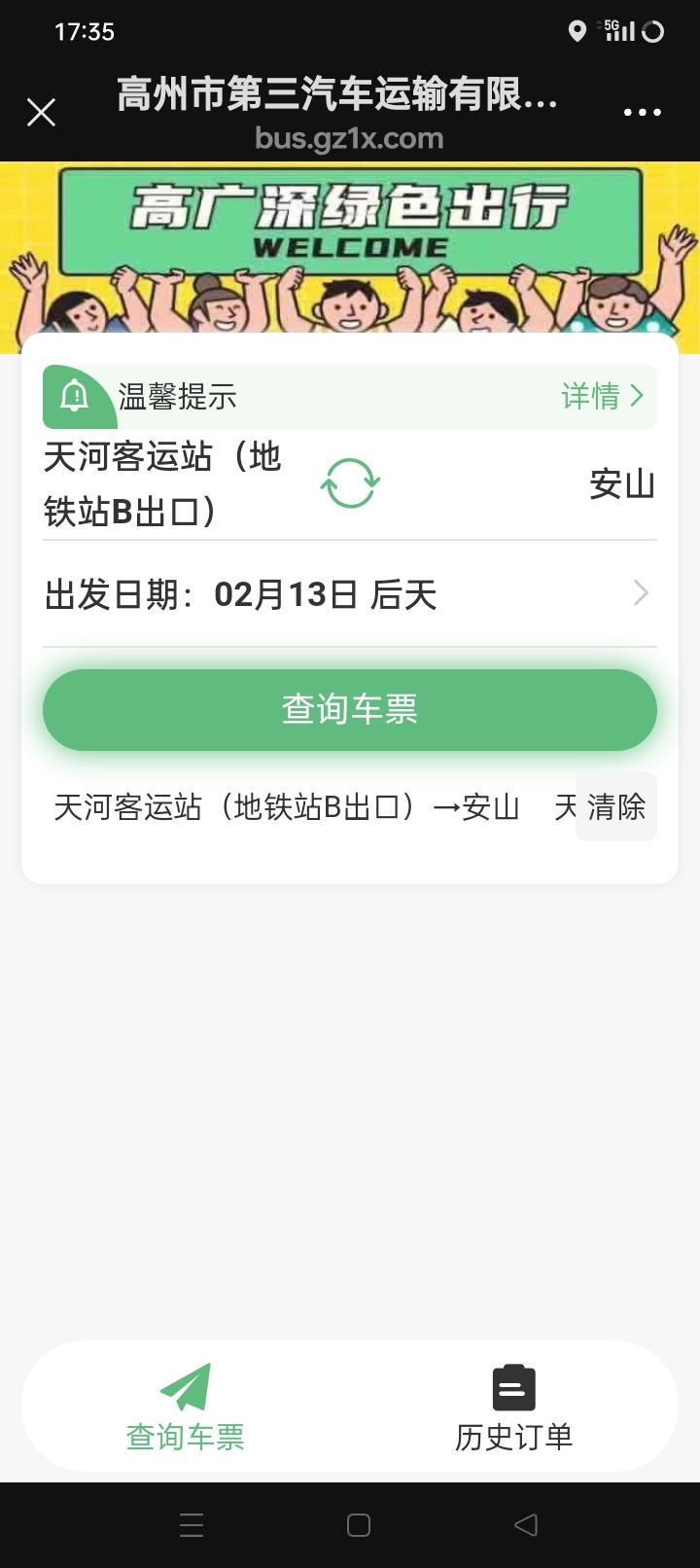Clear search history with 清除 button
700x1568 pixels.
616,807
